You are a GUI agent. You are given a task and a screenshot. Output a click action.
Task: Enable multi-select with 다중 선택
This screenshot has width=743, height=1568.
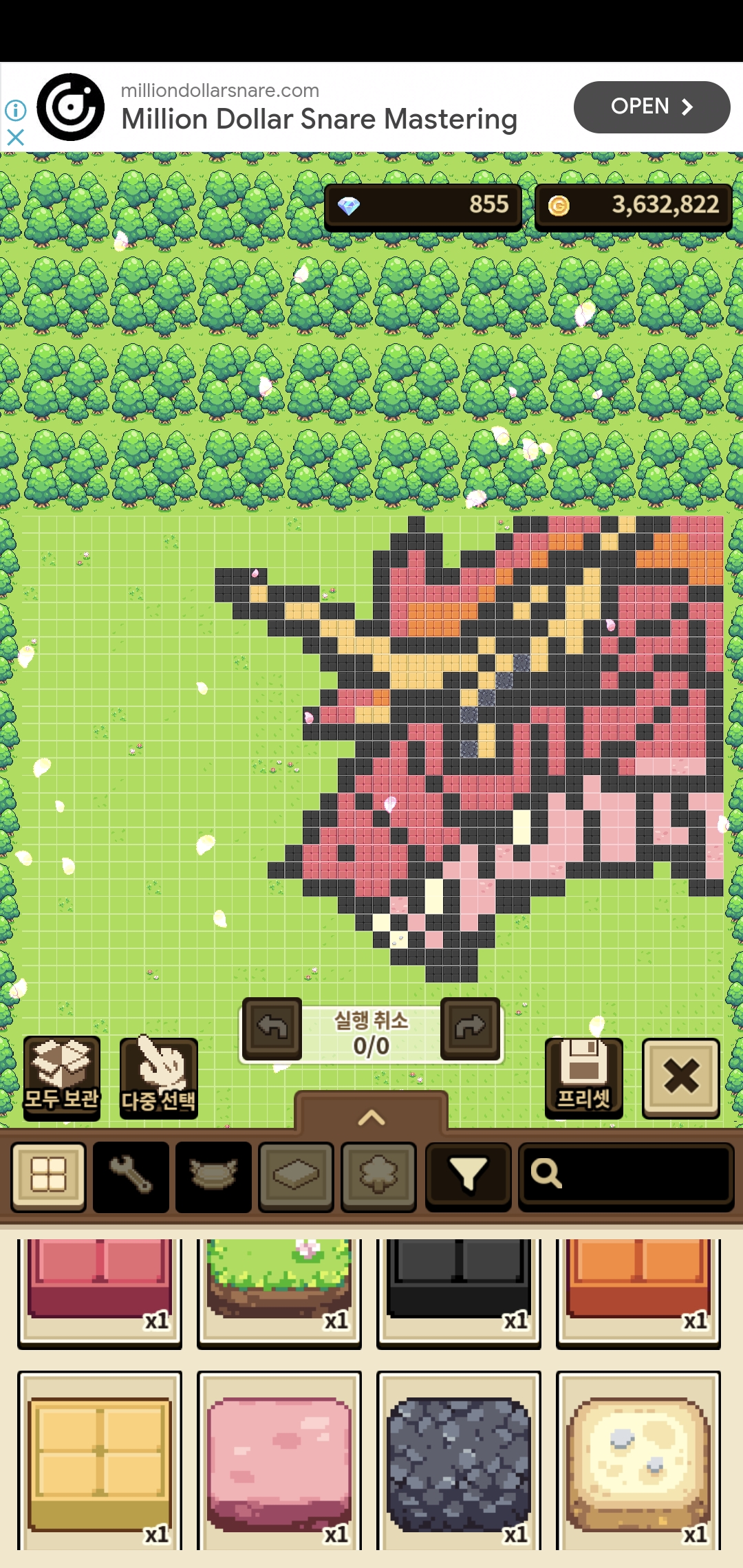[158, 1077]
